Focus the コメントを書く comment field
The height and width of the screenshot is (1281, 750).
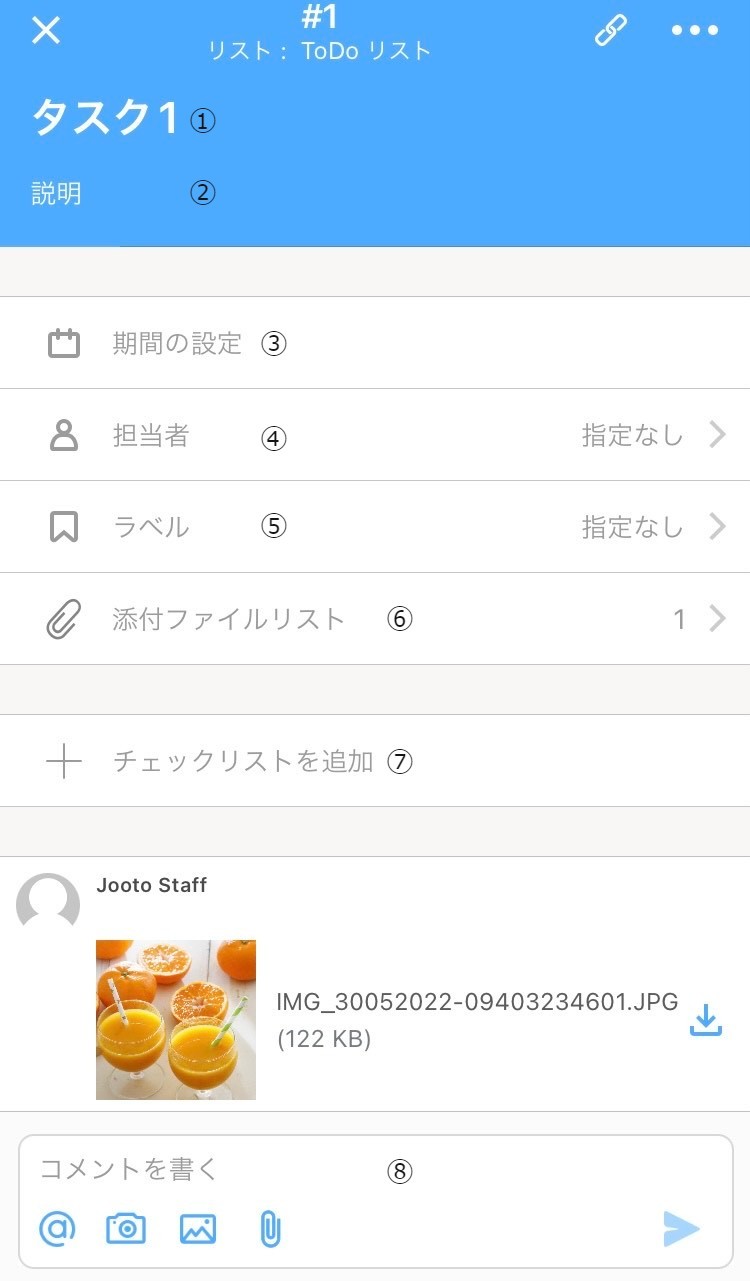375,1168
